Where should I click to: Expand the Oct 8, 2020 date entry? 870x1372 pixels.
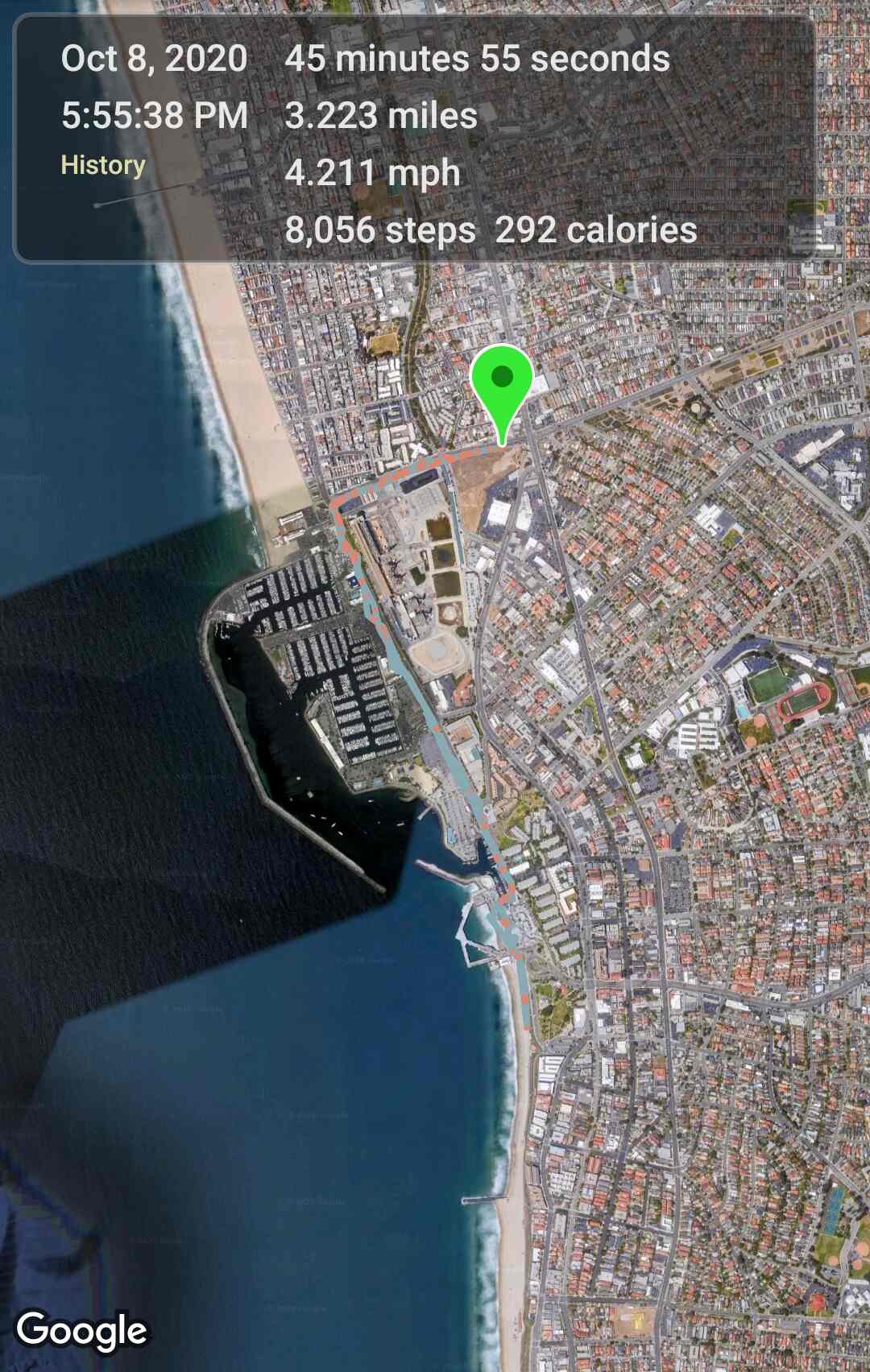pos(153,57)
